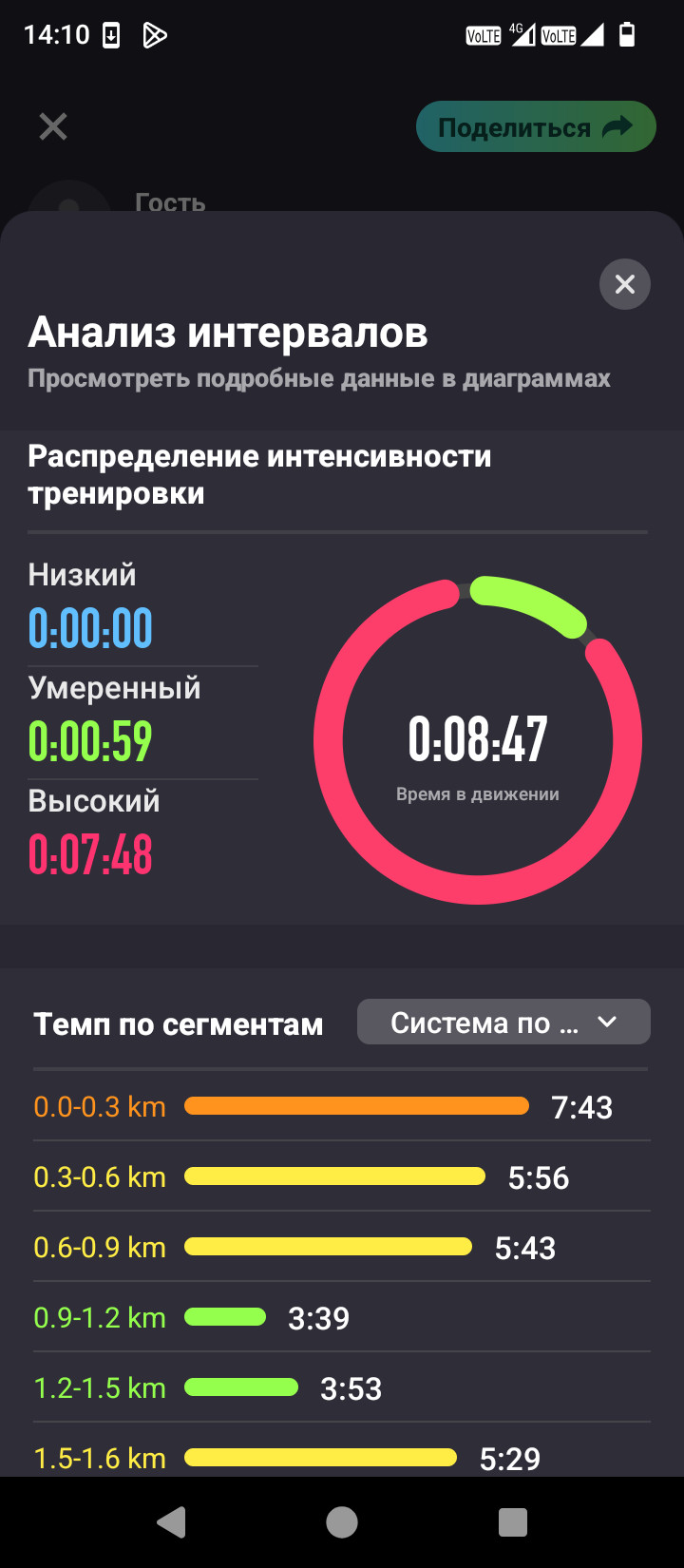This screenshot has width=684, height=1568.
Task: Go to the home screen
Action: coord(342,1522)
